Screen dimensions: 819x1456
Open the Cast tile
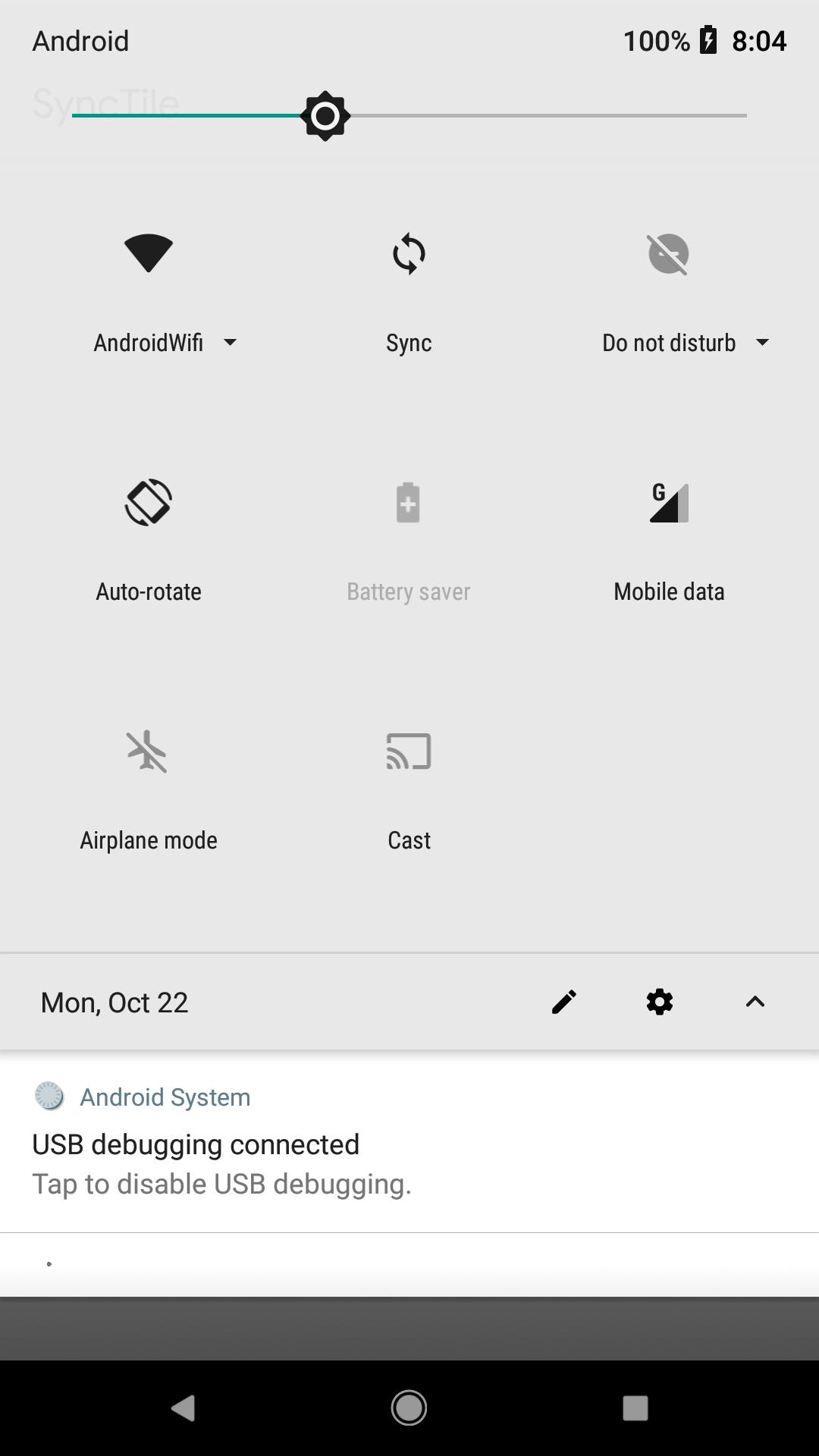pyautogui.click(x=409, y=752)
